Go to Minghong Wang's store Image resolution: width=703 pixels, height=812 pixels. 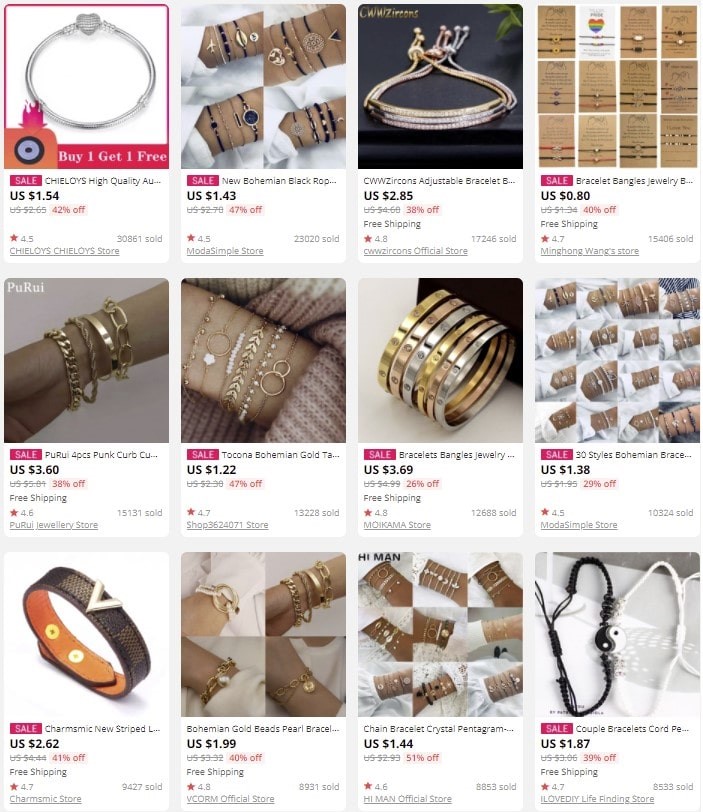[x=589, y=251]
